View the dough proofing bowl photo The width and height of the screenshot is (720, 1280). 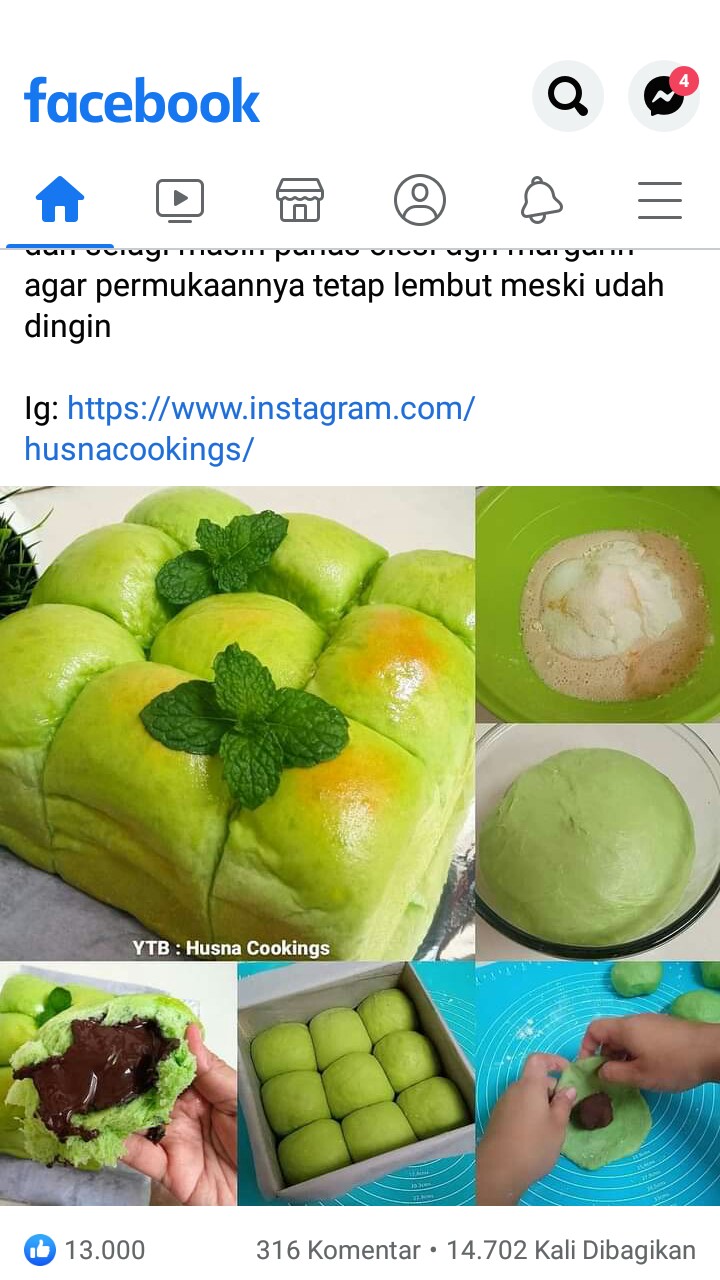tap(597, 840)
